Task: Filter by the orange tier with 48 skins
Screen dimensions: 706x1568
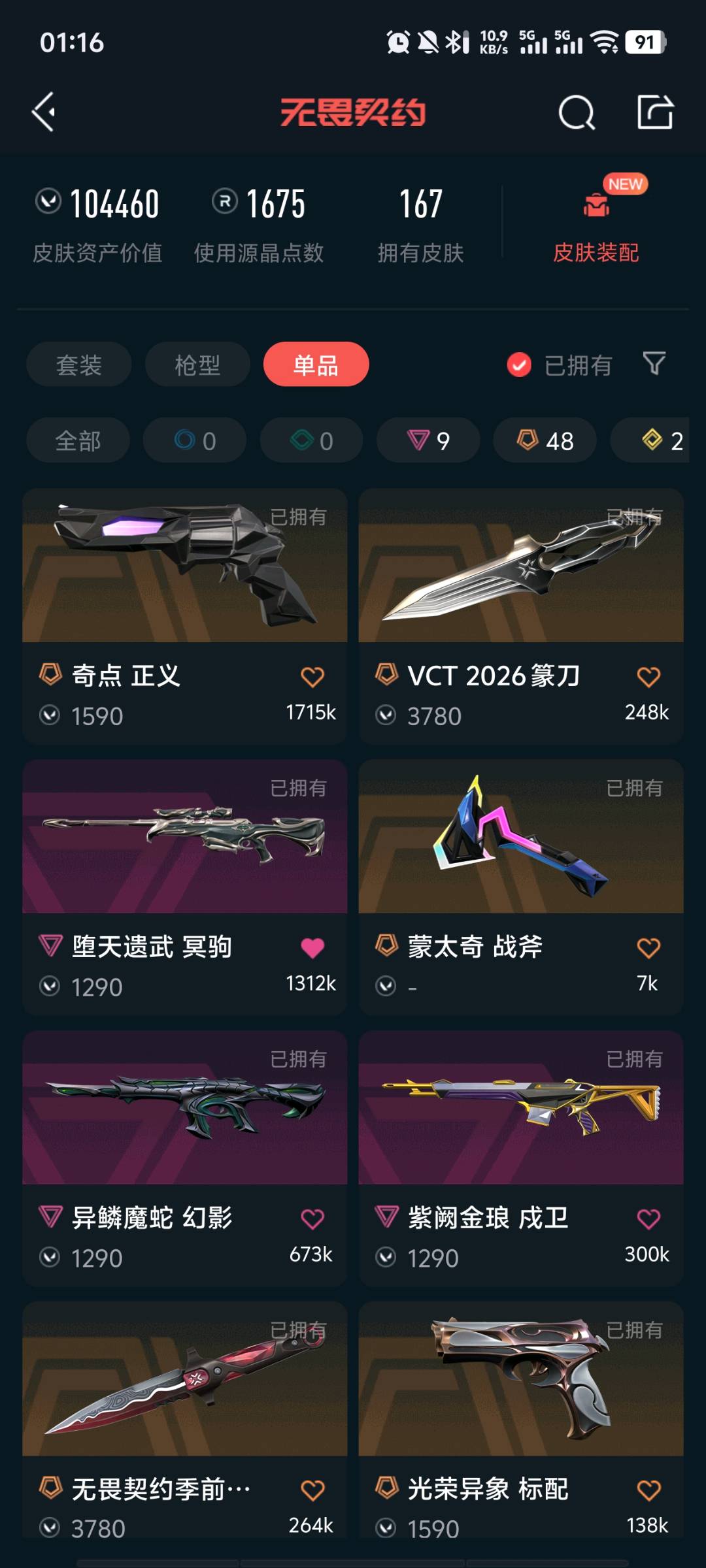Action: [545, 441]
